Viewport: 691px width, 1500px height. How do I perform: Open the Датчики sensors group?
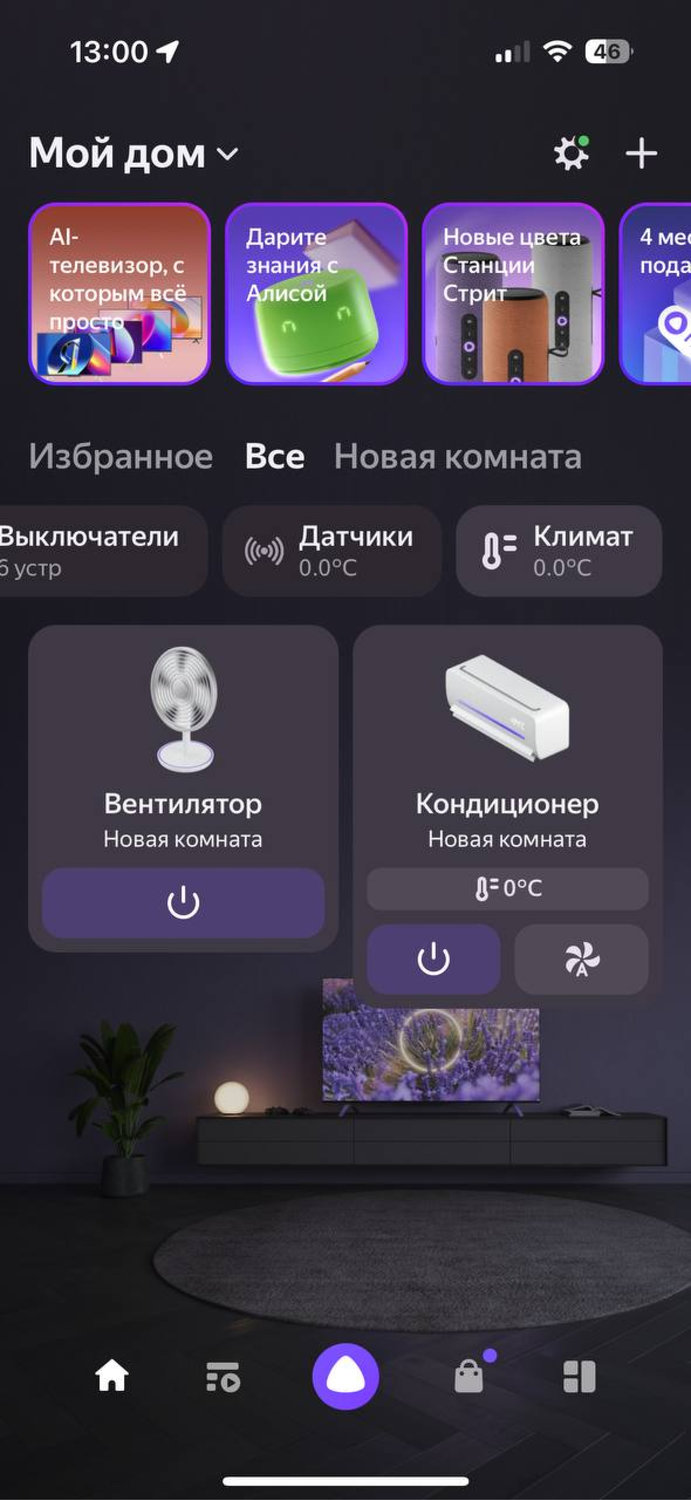[331, 550]
